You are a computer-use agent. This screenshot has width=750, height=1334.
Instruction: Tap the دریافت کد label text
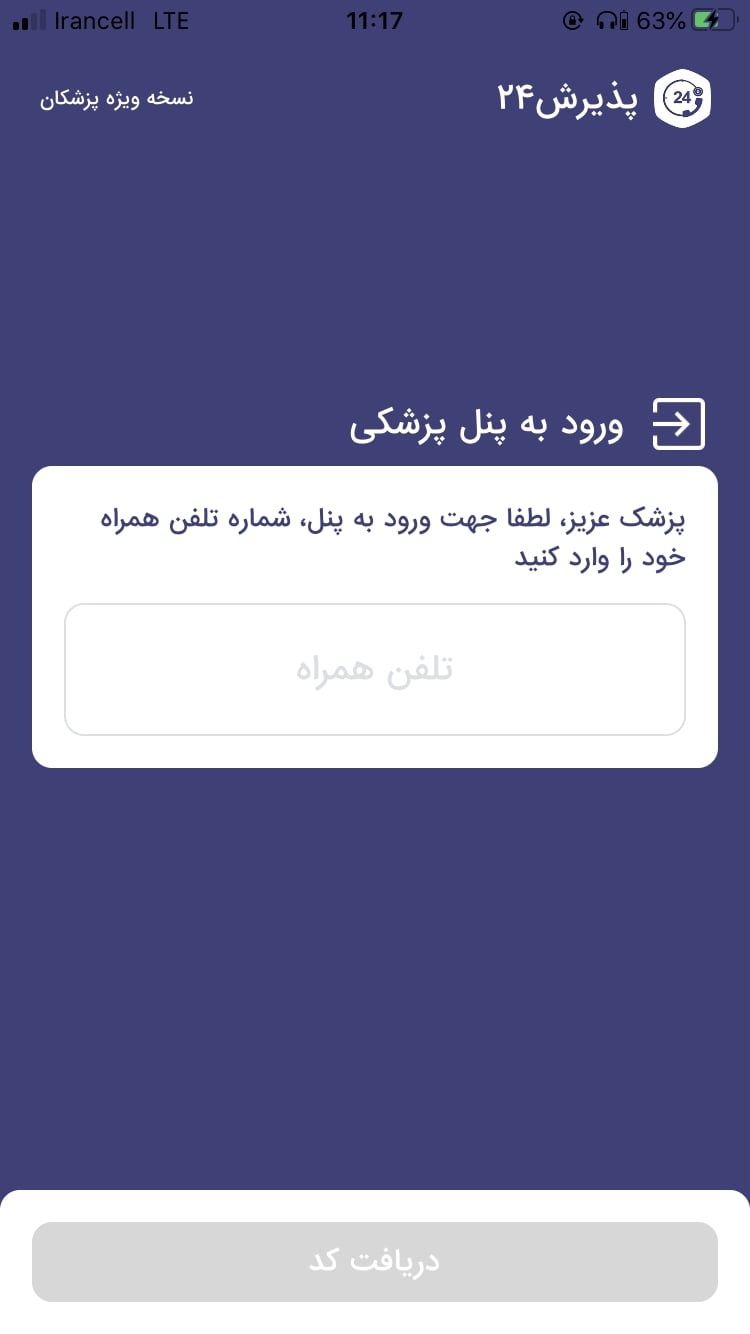click(375, 1260)
